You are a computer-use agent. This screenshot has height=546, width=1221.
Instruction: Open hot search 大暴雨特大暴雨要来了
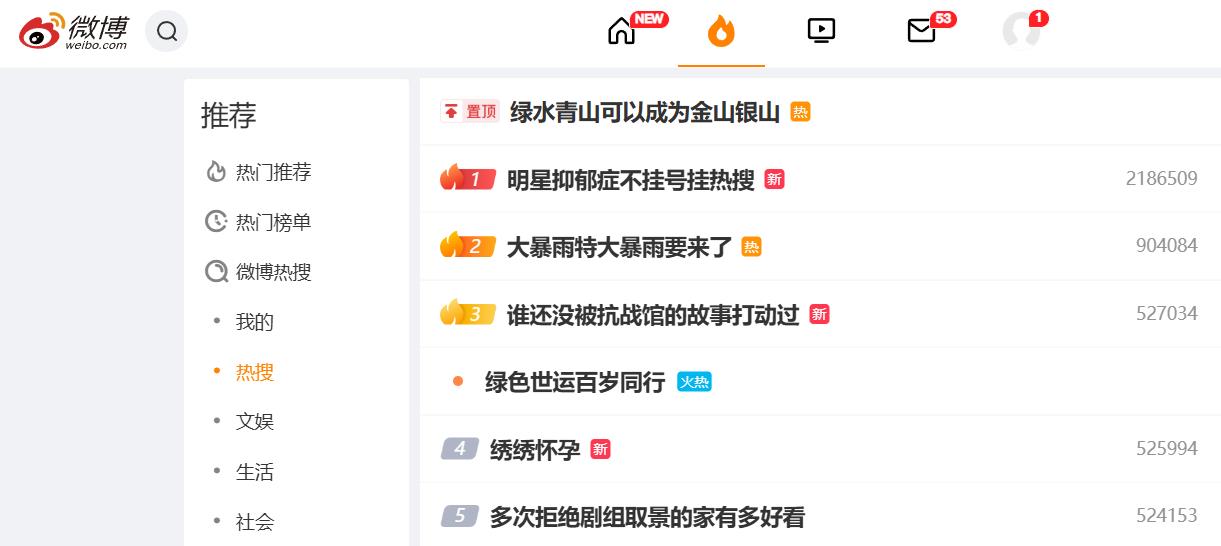pos(619,247)
